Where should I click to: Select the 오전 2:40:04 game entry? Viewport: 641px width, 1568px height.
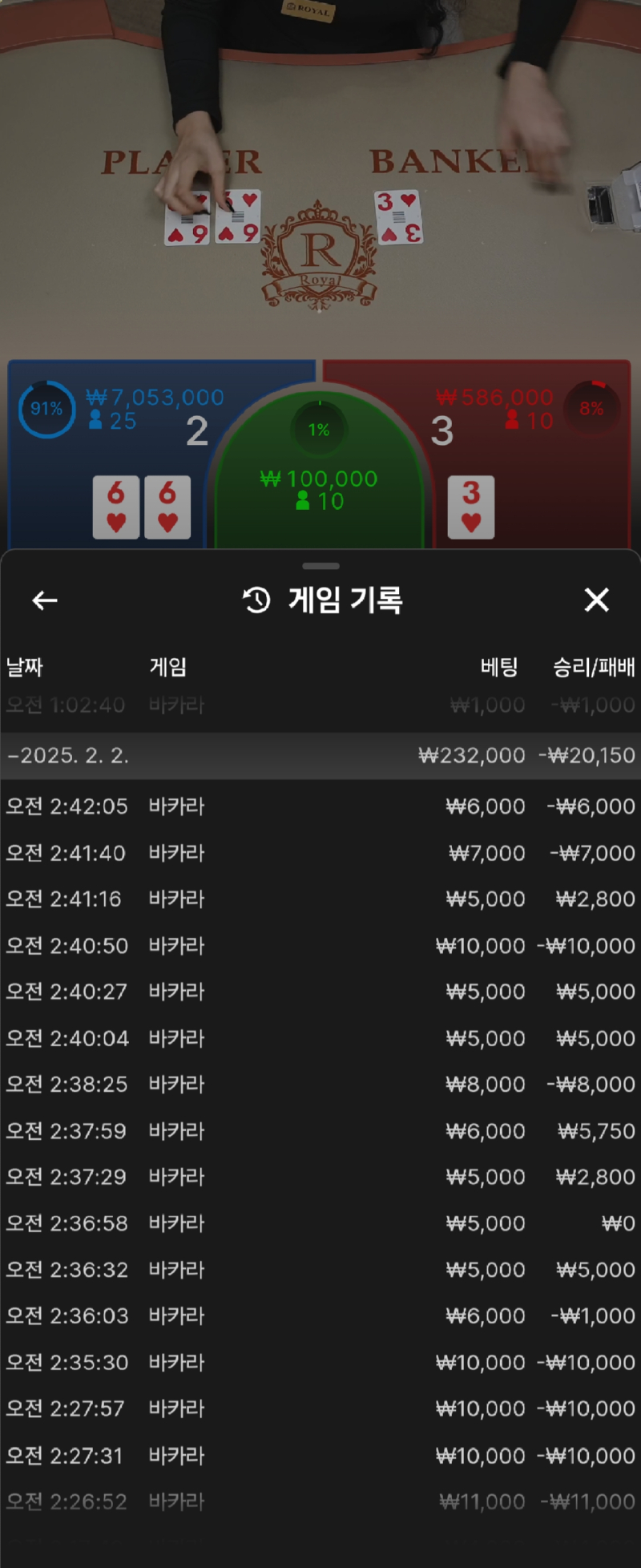coord(320,1038)
